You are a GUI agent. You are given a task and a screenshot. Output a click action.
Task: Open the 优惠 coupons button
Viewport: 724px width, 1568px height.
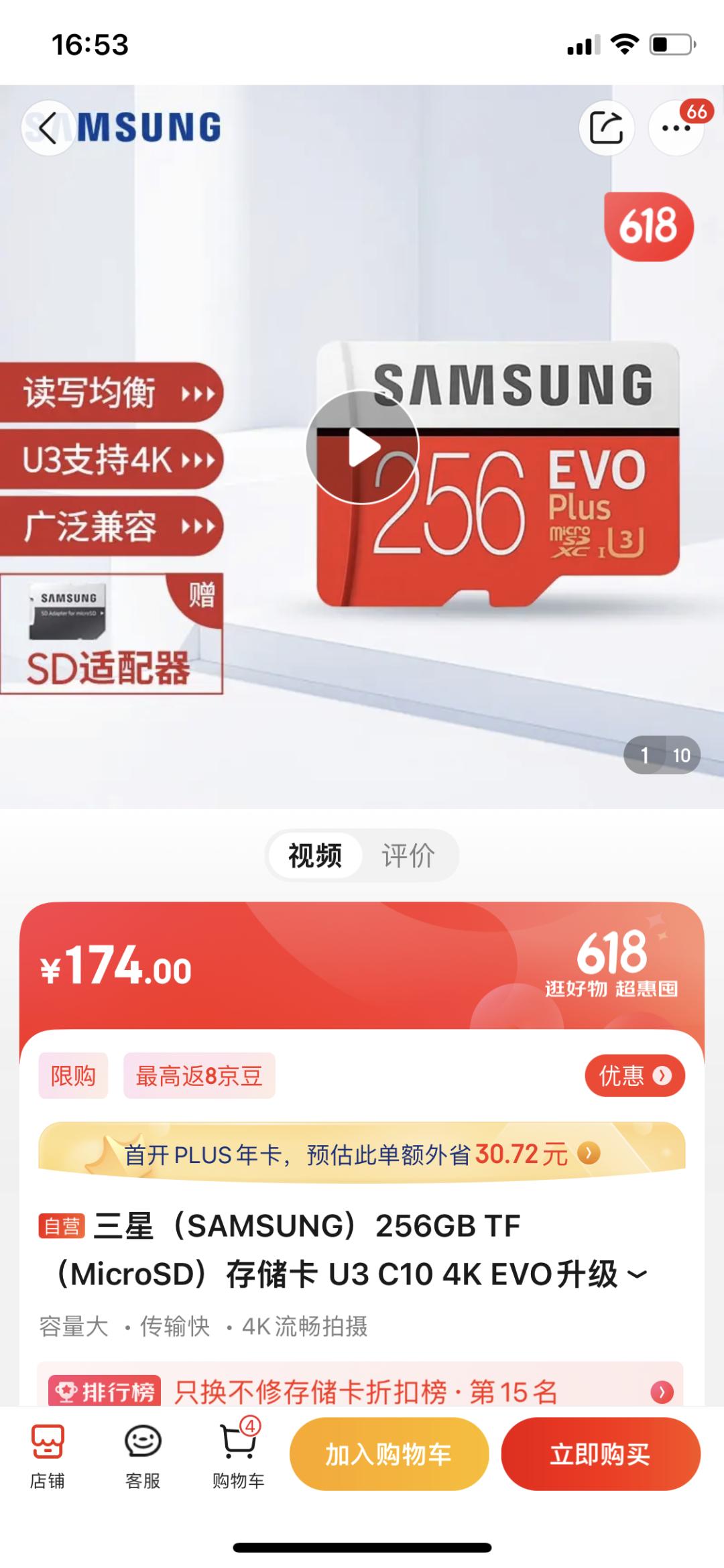pyautogui.click(x=635, y=1076)
